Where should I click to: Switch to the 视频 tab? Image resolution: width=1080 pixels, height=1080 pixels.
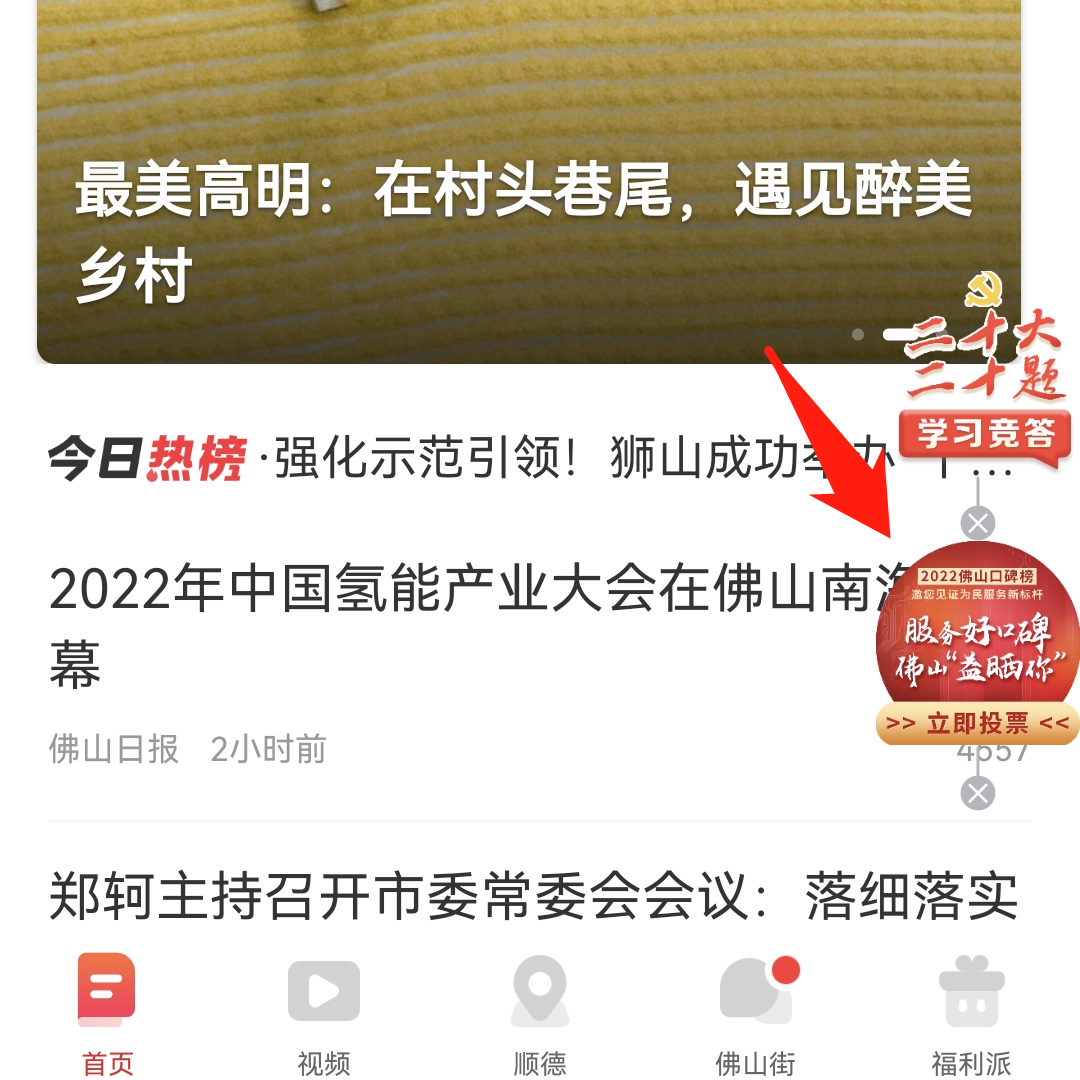[x=324, y=1014]
